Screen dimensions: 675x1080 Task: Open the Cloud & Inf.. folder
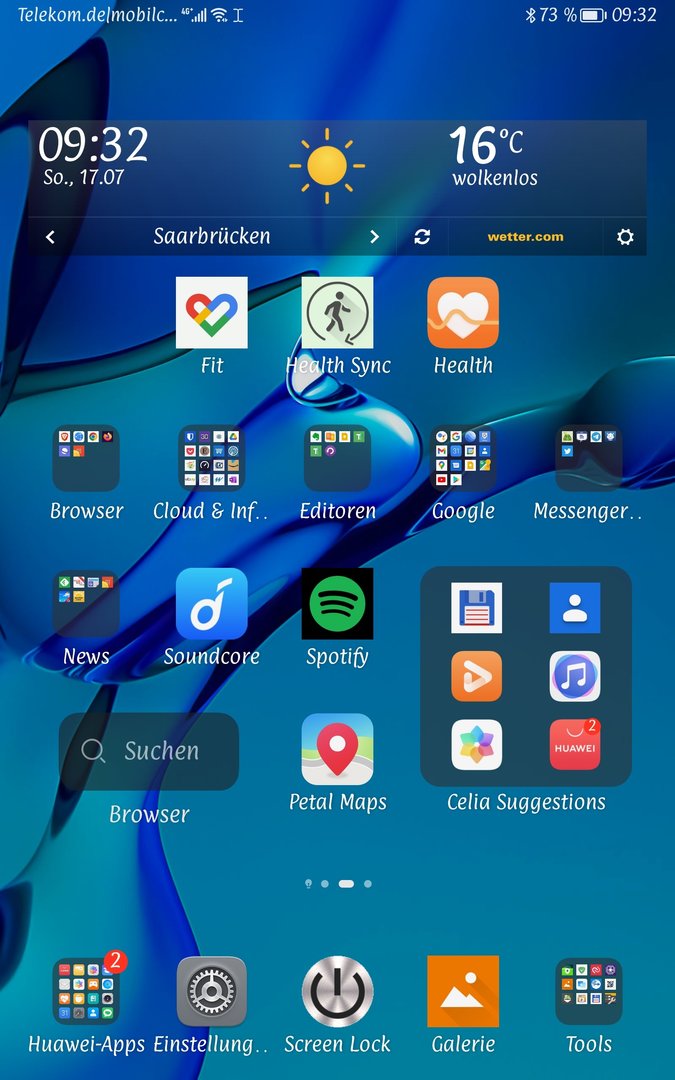click(x=212, y=459)
